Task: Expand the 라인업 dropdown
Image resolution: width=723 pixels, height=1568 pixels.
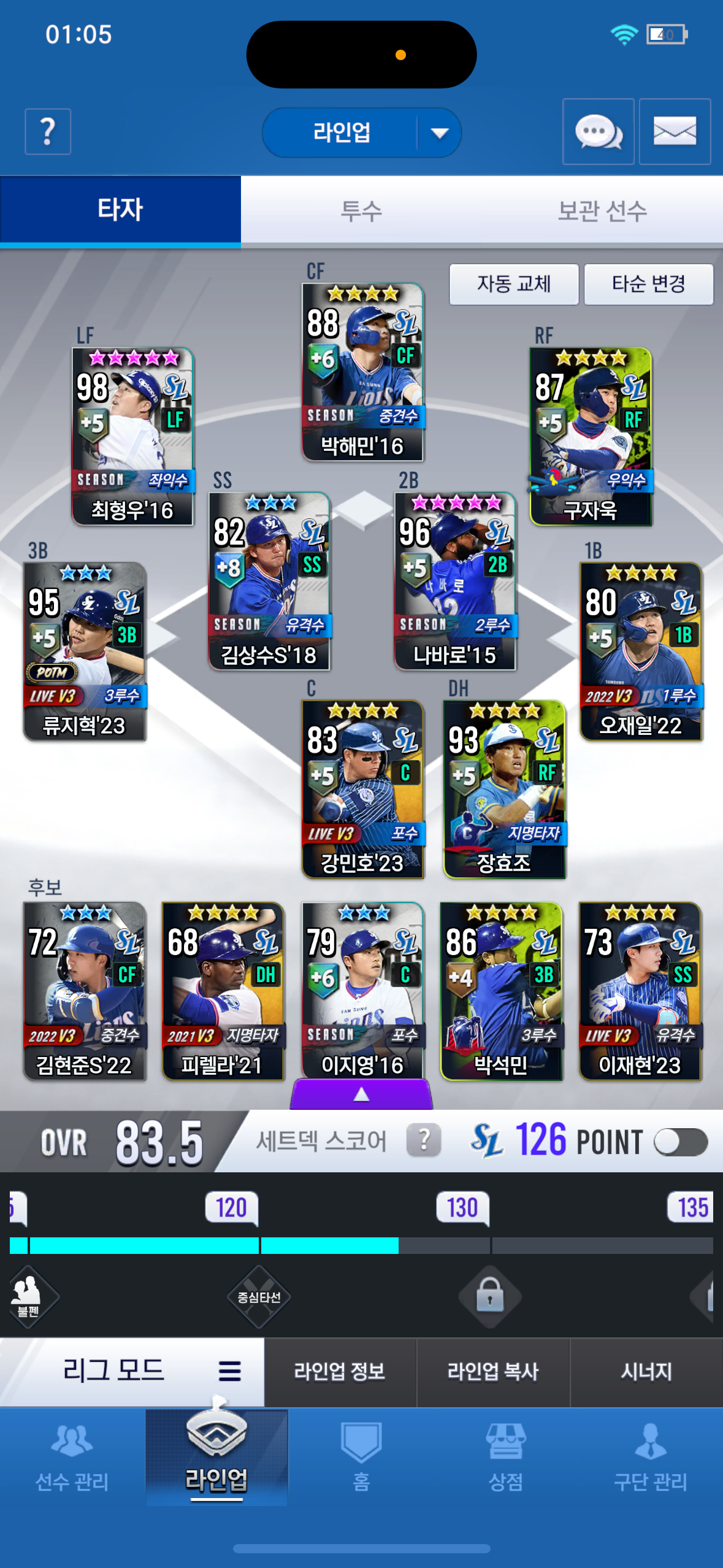Action: click(361, 133)
